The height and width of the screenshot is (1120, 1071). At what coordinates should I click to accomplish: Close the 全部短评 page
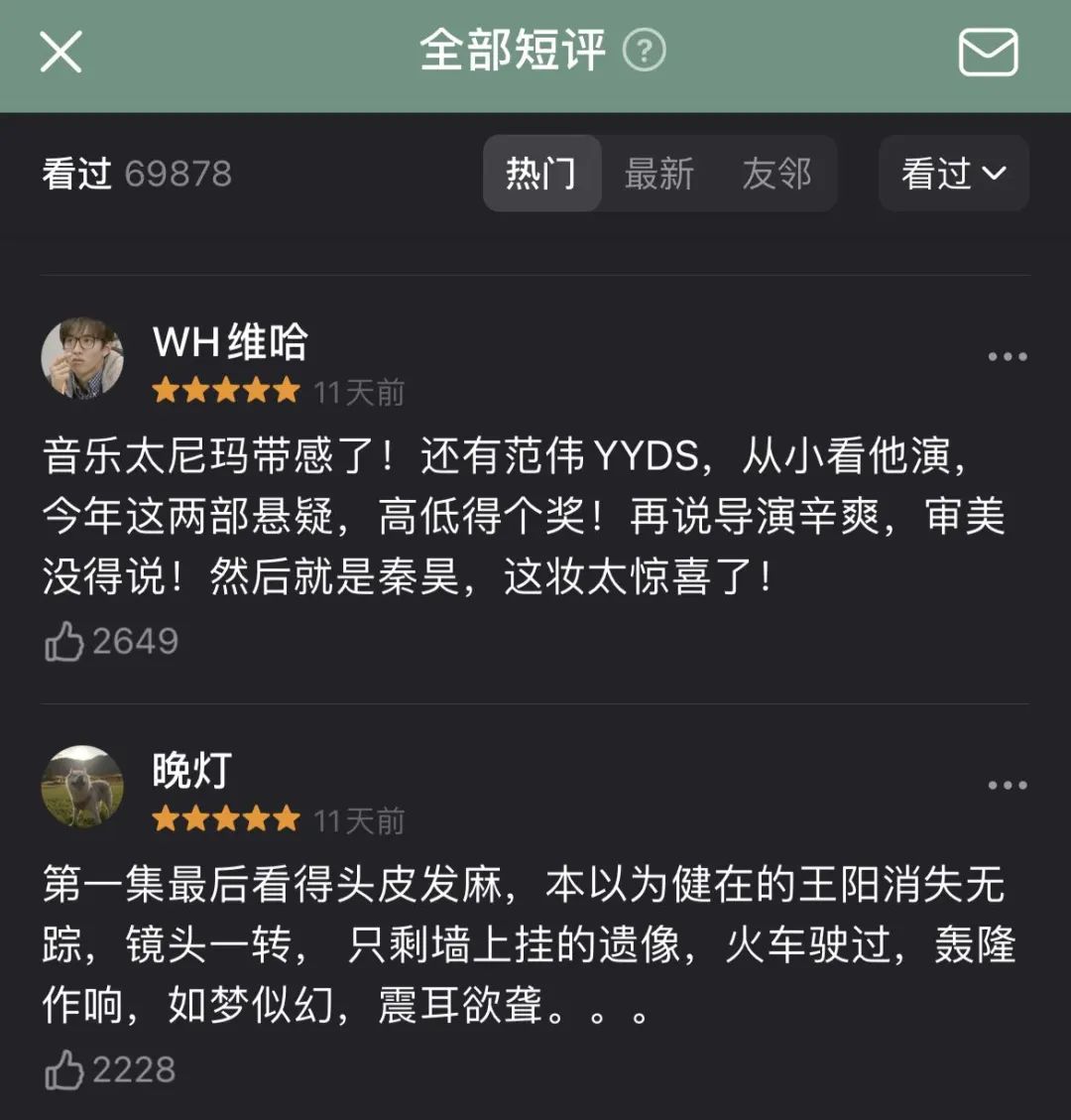(60, 52)
